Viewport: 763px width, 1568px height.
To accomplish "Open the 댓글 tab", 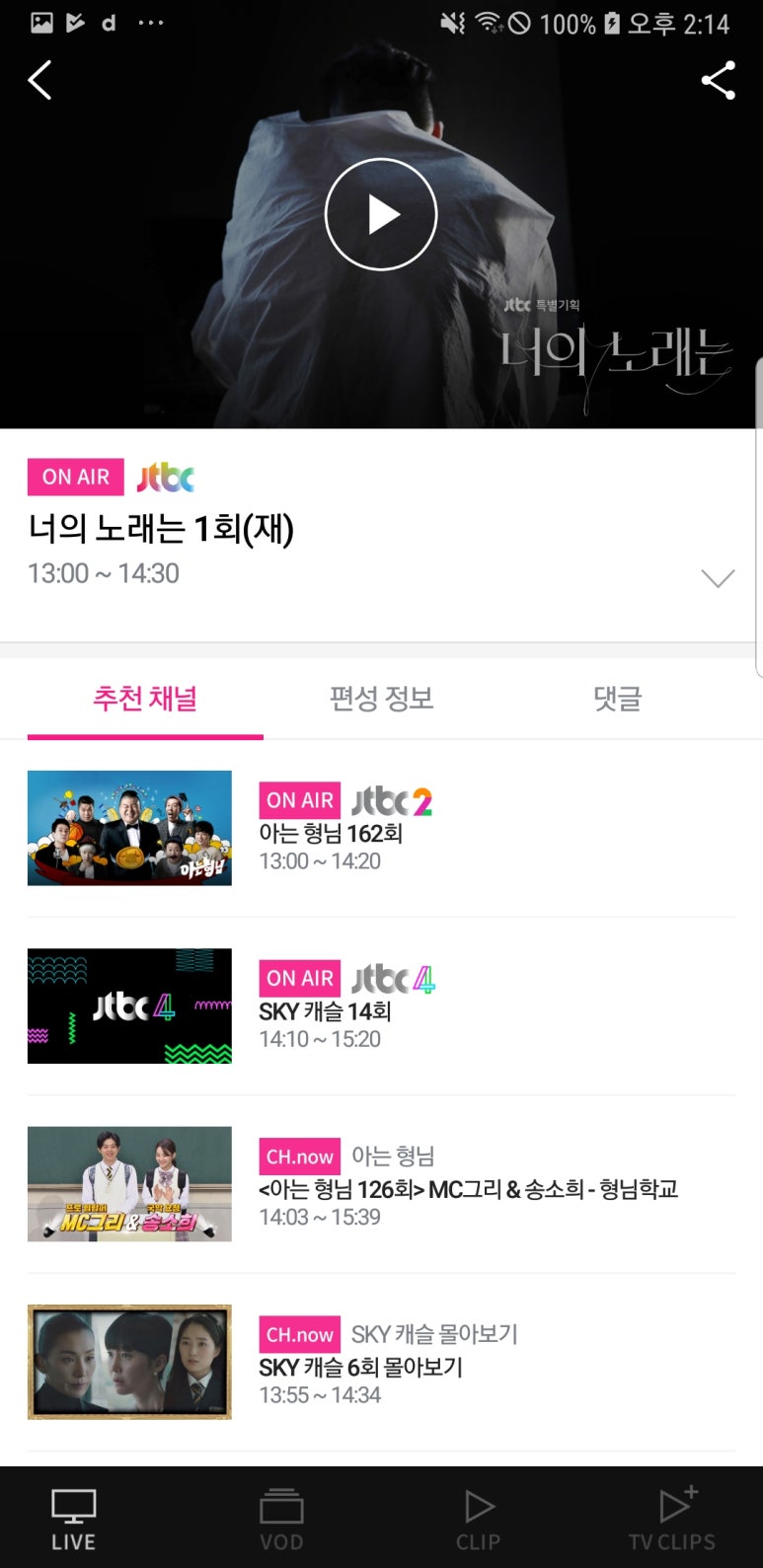I will (617, 699).
